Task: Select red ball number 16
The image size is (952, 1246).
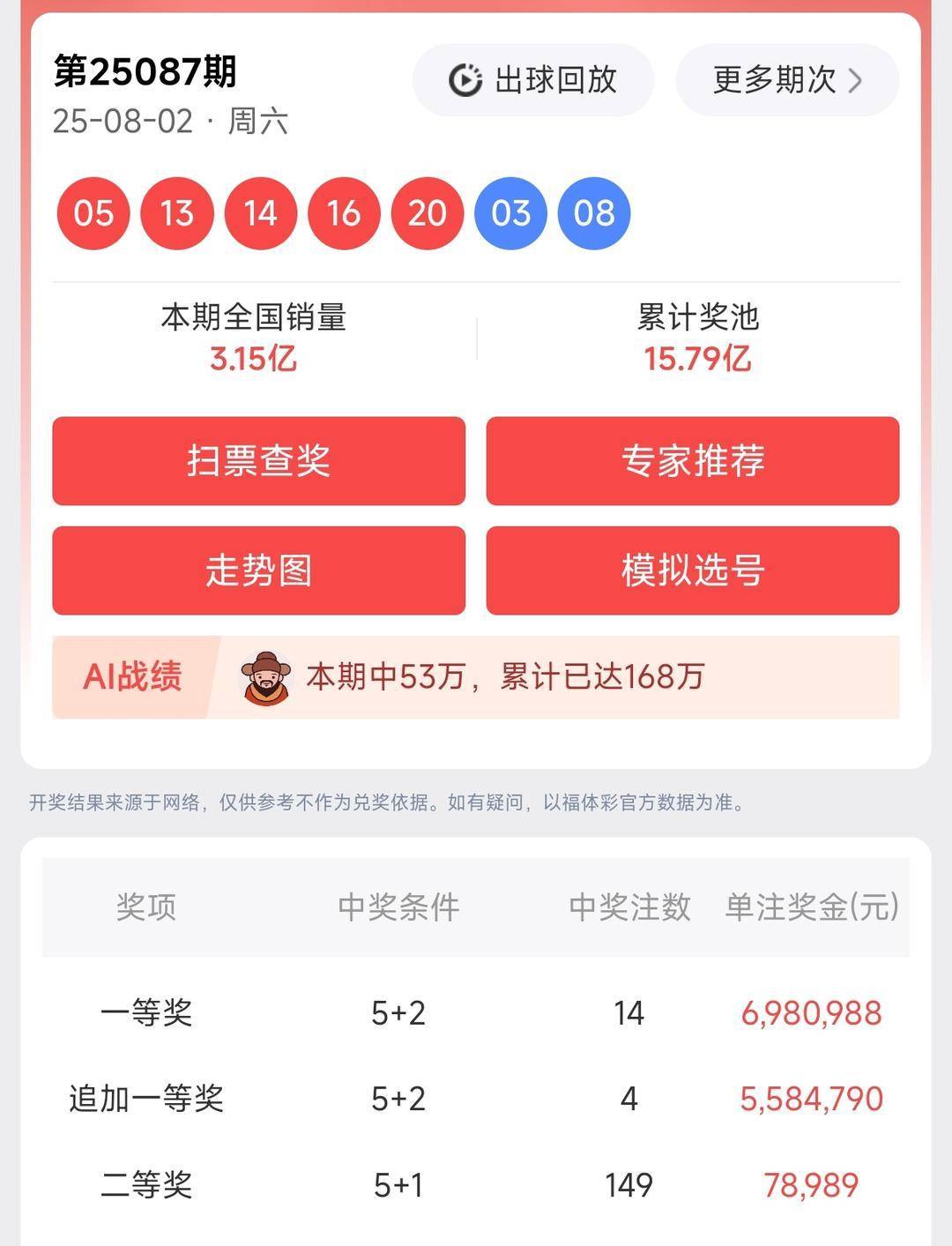Action: [x=343, y=213]
